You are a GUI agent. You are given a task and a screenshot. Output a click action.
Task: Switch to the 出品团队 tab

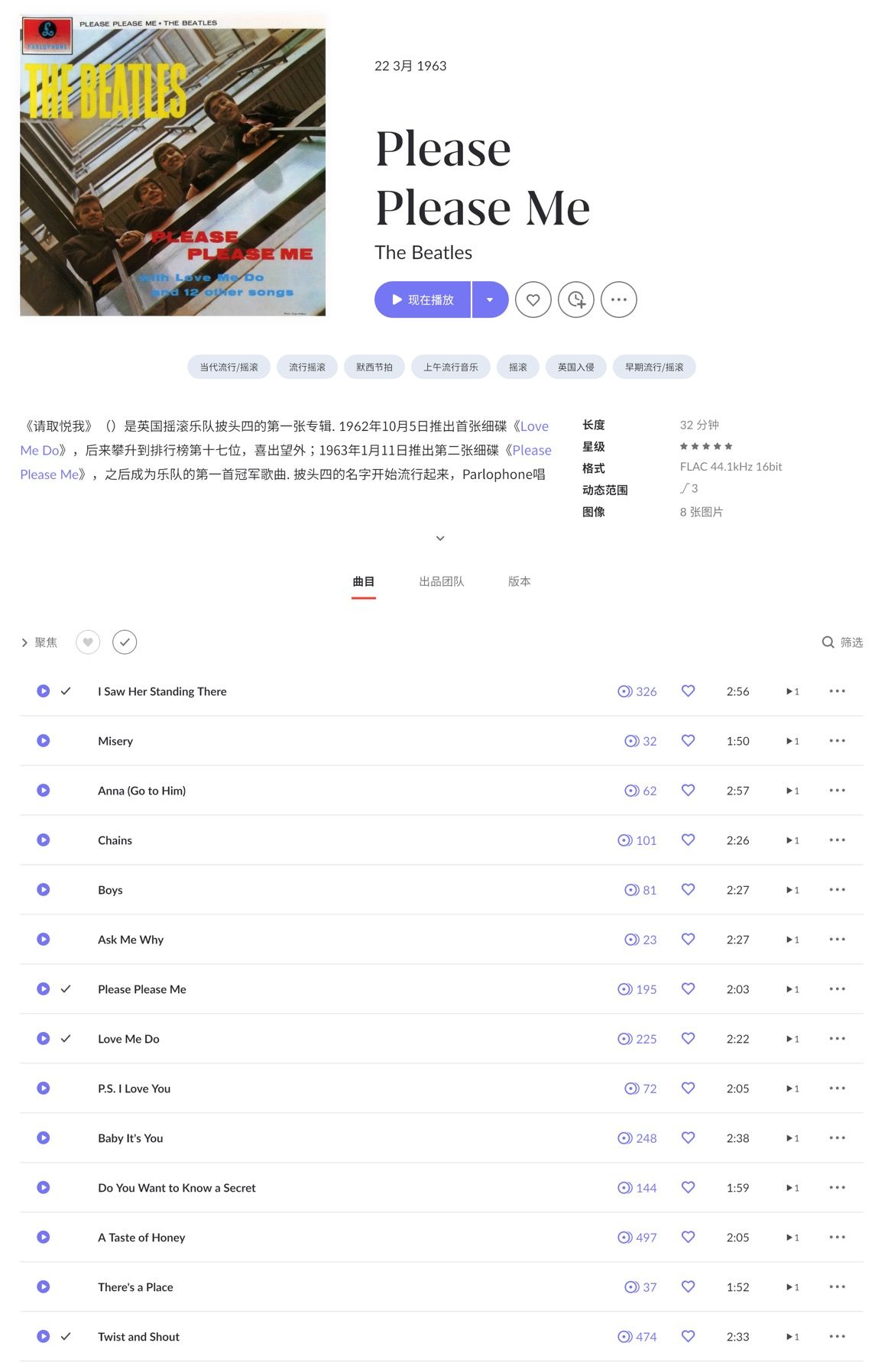click(x=441, y=581)
